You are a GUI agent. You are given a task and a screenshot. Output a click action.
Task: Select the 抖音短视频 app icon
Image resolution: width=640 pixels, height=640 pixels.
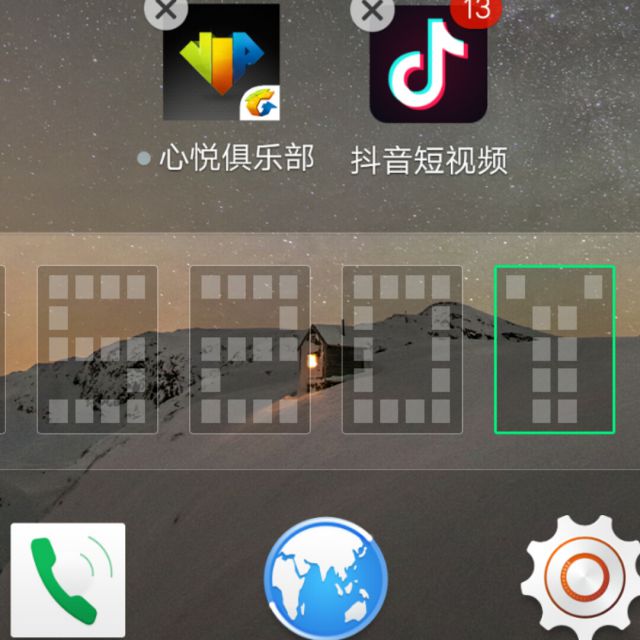click(428, 62)
